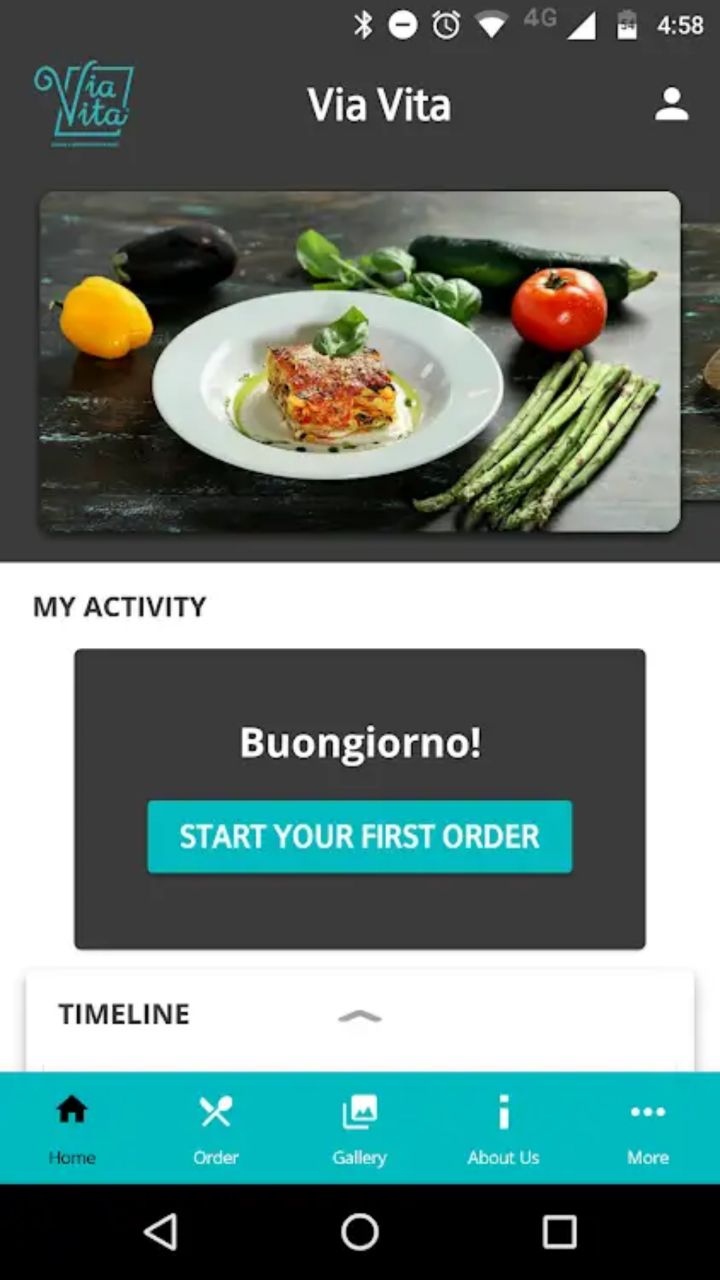The height and width of the screenshot is (1280, 720).
Task: Open the More tab
Action: click(x=647, y=1128)
